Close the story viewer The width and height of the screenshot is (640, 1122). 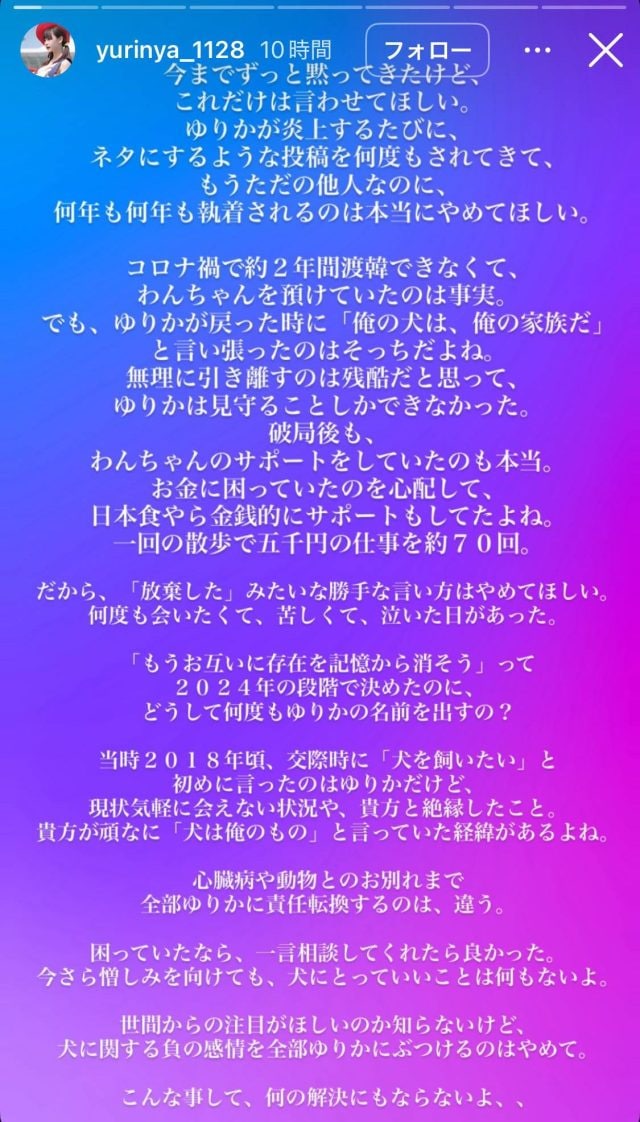pos(605,49)
